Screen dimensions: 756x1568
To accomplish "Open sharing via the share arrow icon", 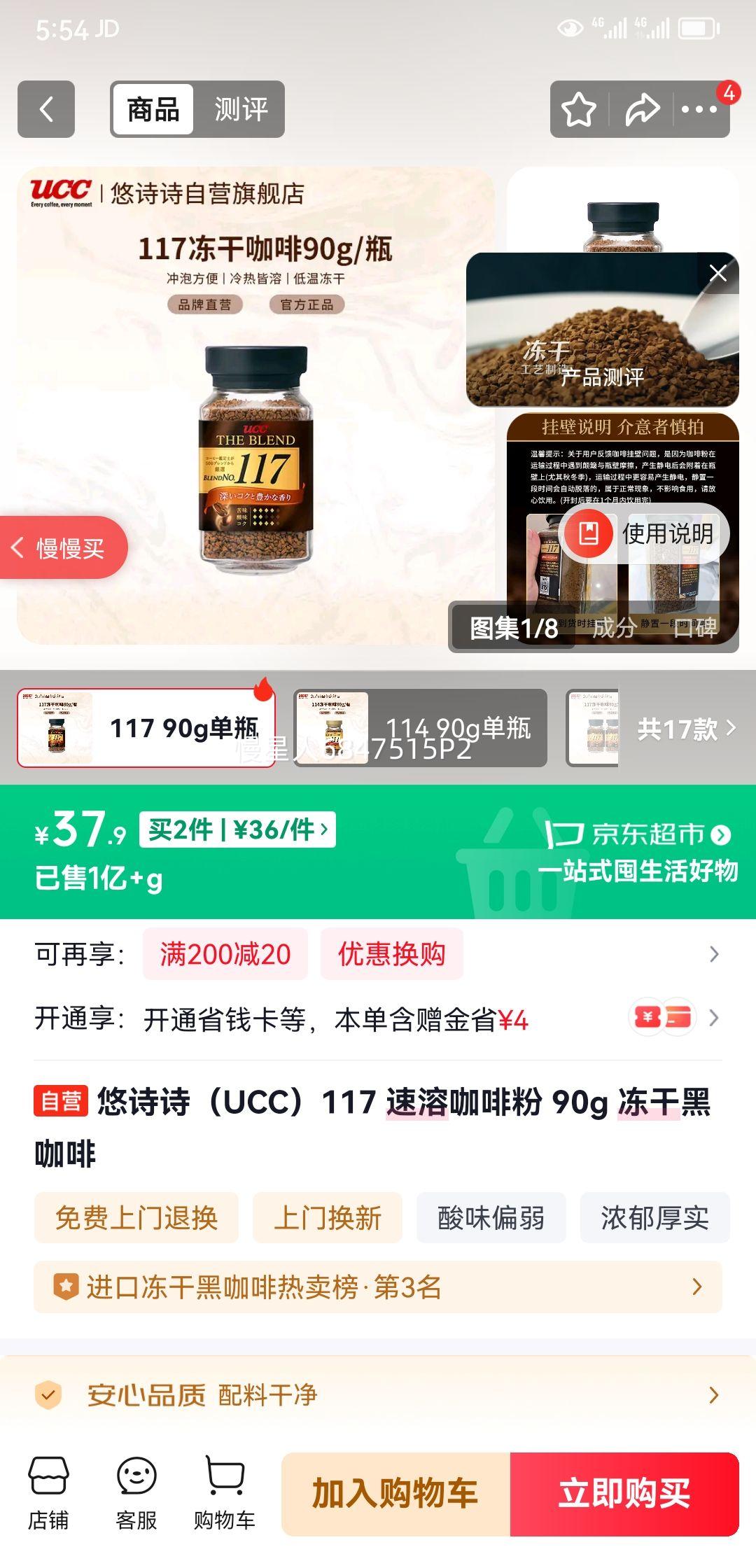I will (x=642, y=108).
